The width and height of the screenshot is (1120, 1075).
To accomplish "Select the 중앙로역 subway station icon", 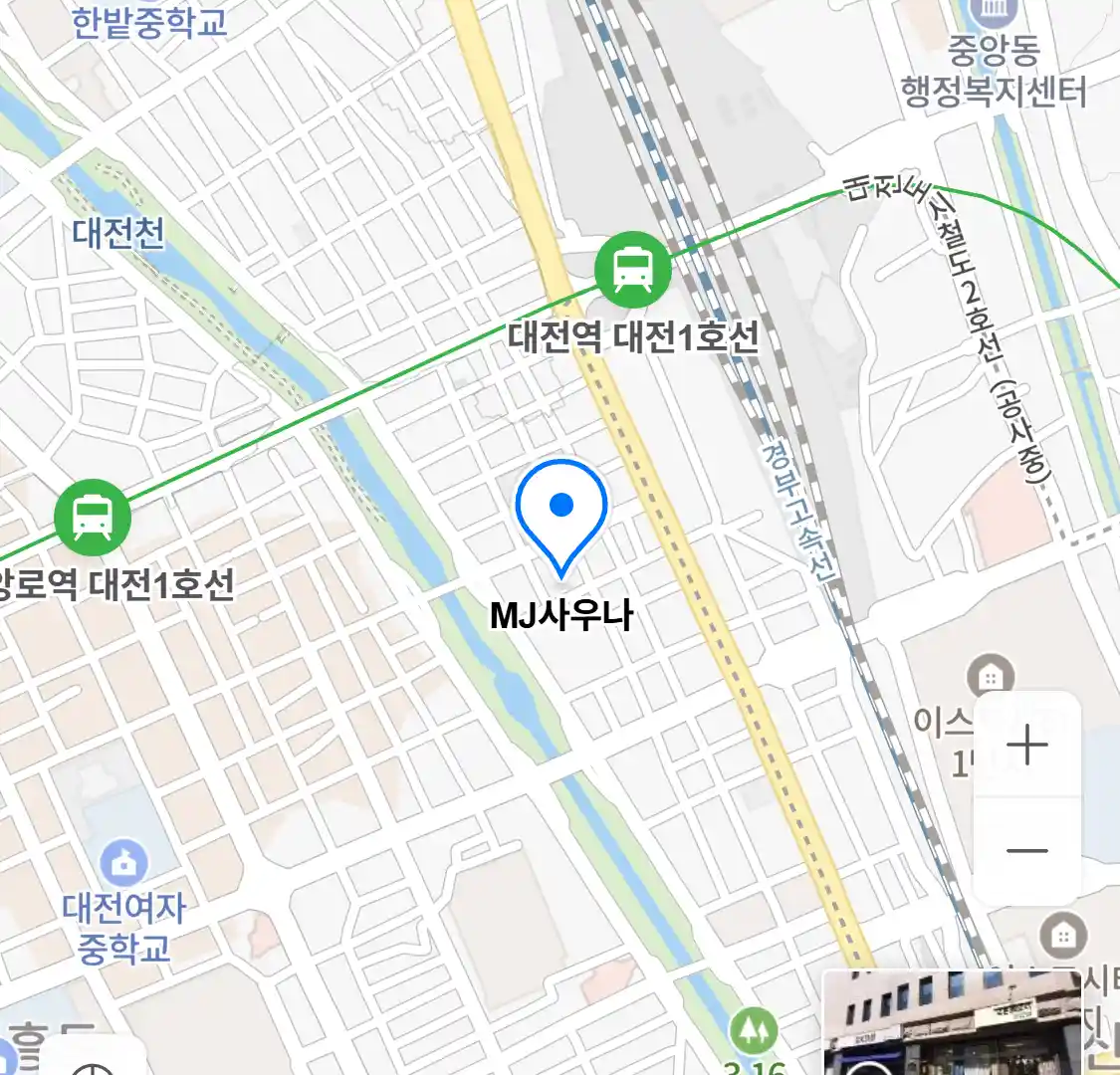I will click(93, 517).
